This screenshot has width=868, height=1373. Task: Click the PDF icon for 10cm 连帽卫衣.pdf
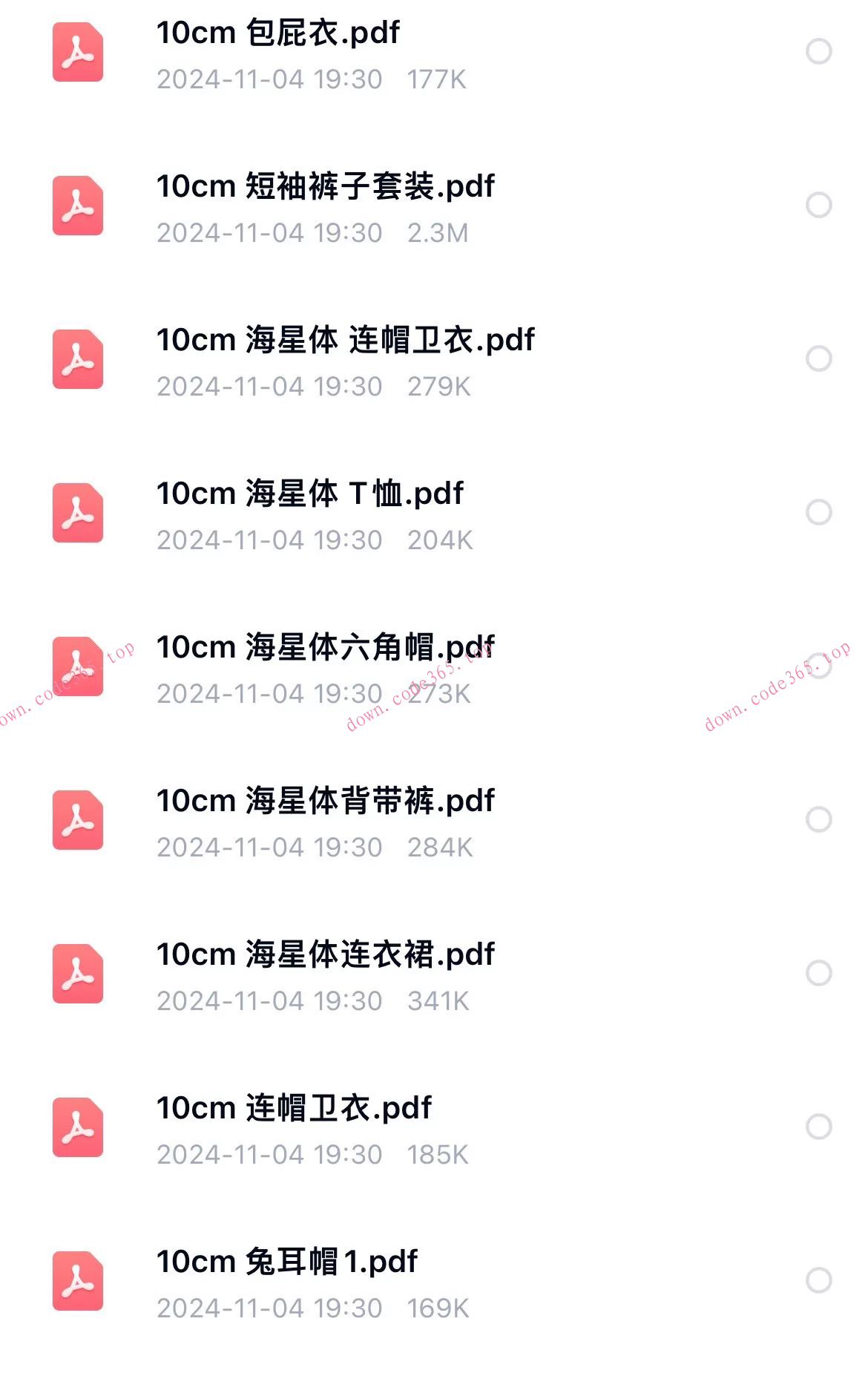click(76, 1128)
